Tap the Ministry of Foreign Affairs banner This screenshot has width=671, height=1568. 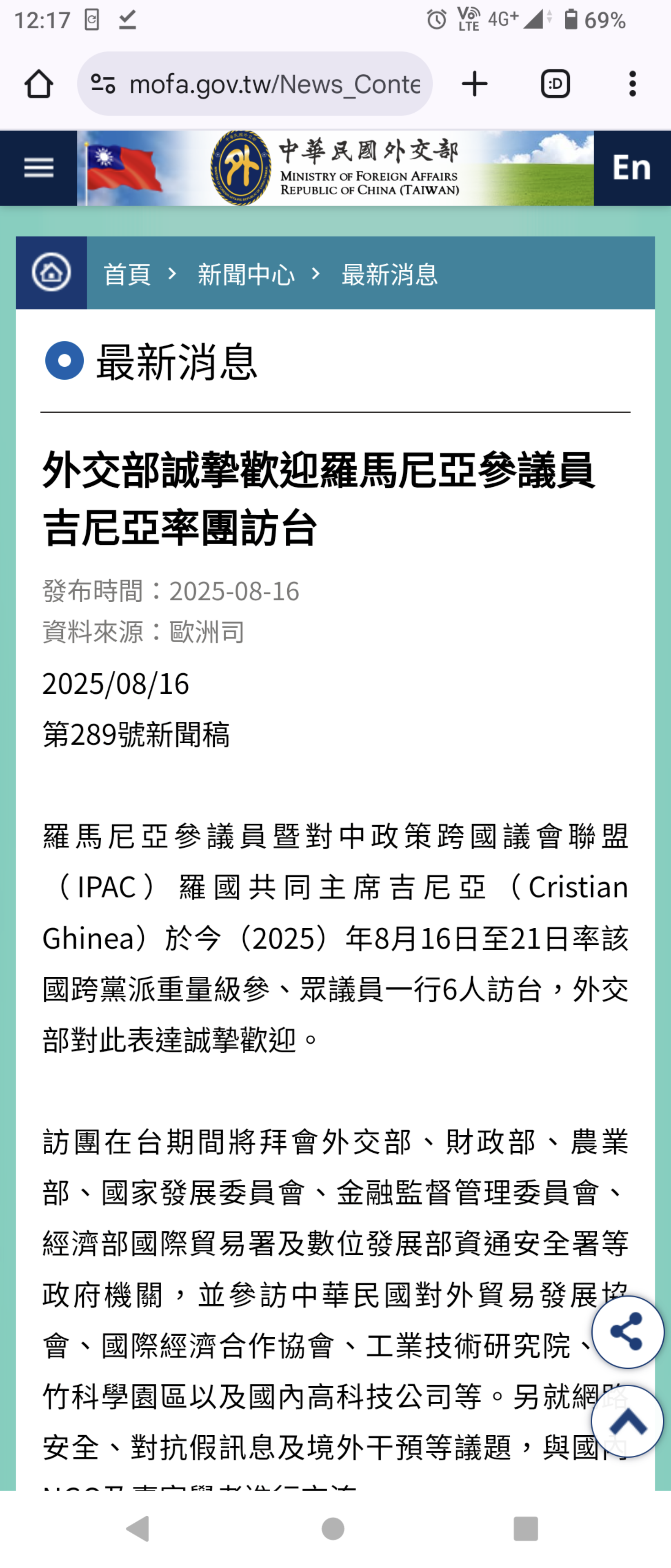[x=335, y=167]
